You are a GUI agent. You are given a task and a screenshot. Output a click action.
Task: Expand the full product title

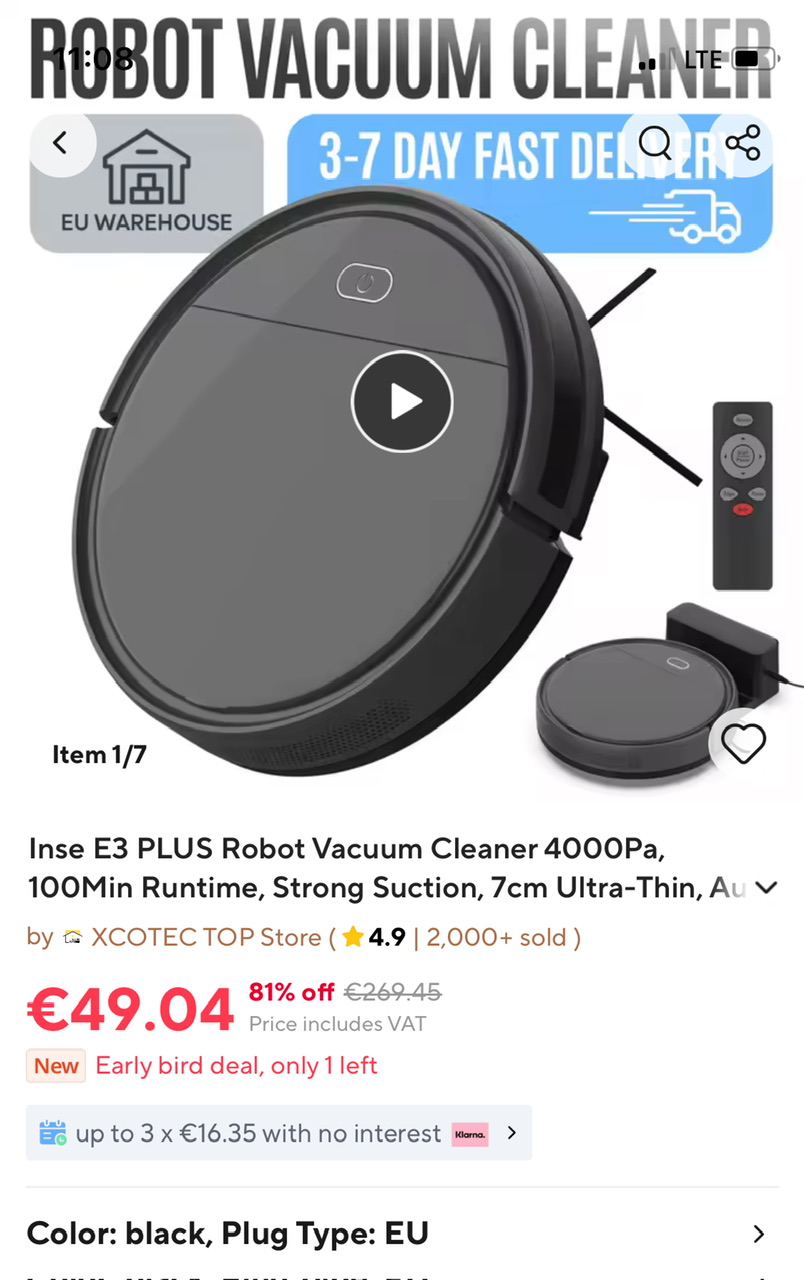(766, 887)
